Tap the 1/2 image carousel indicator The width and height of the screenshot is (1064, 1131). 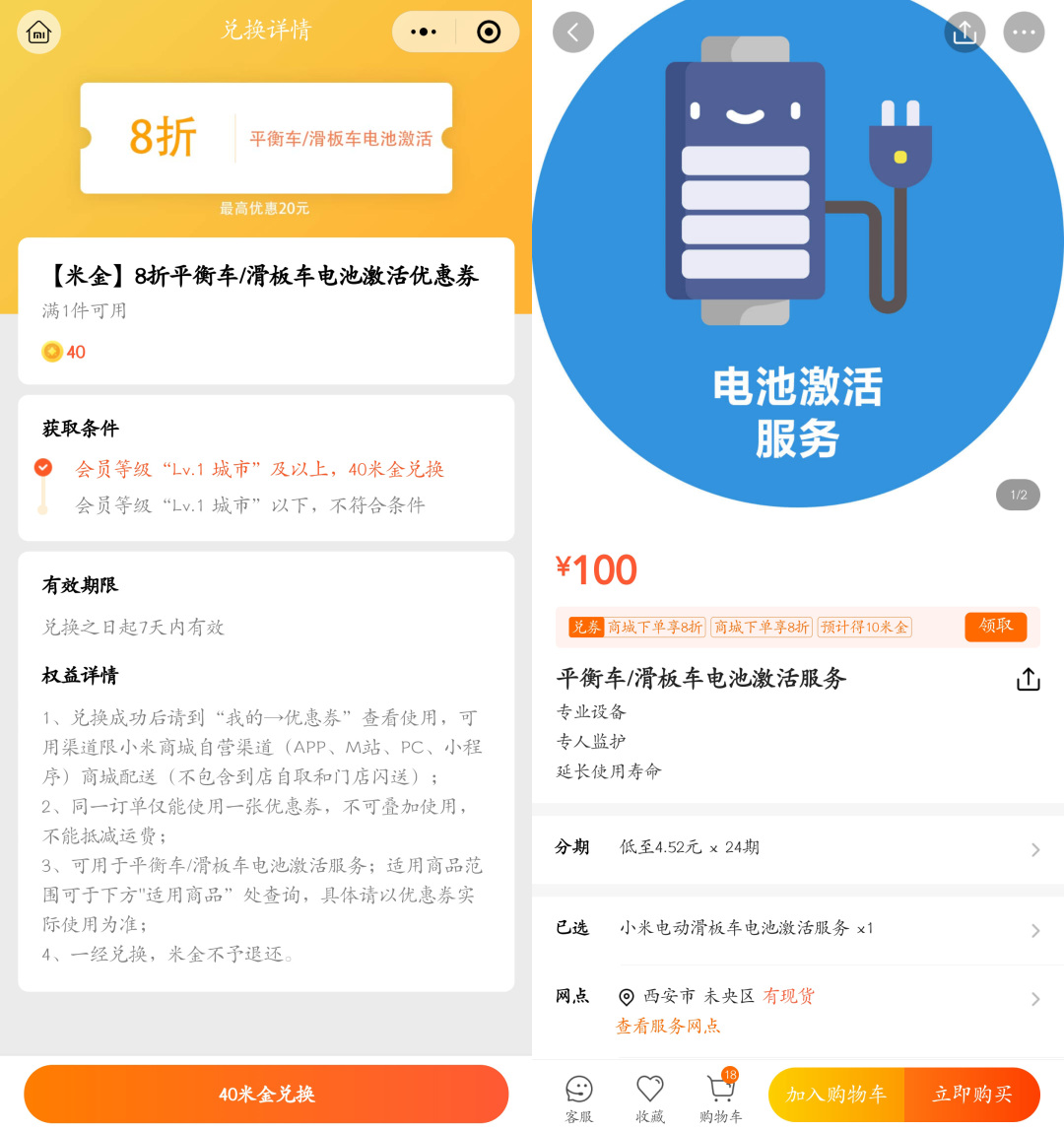point(1018,496)
